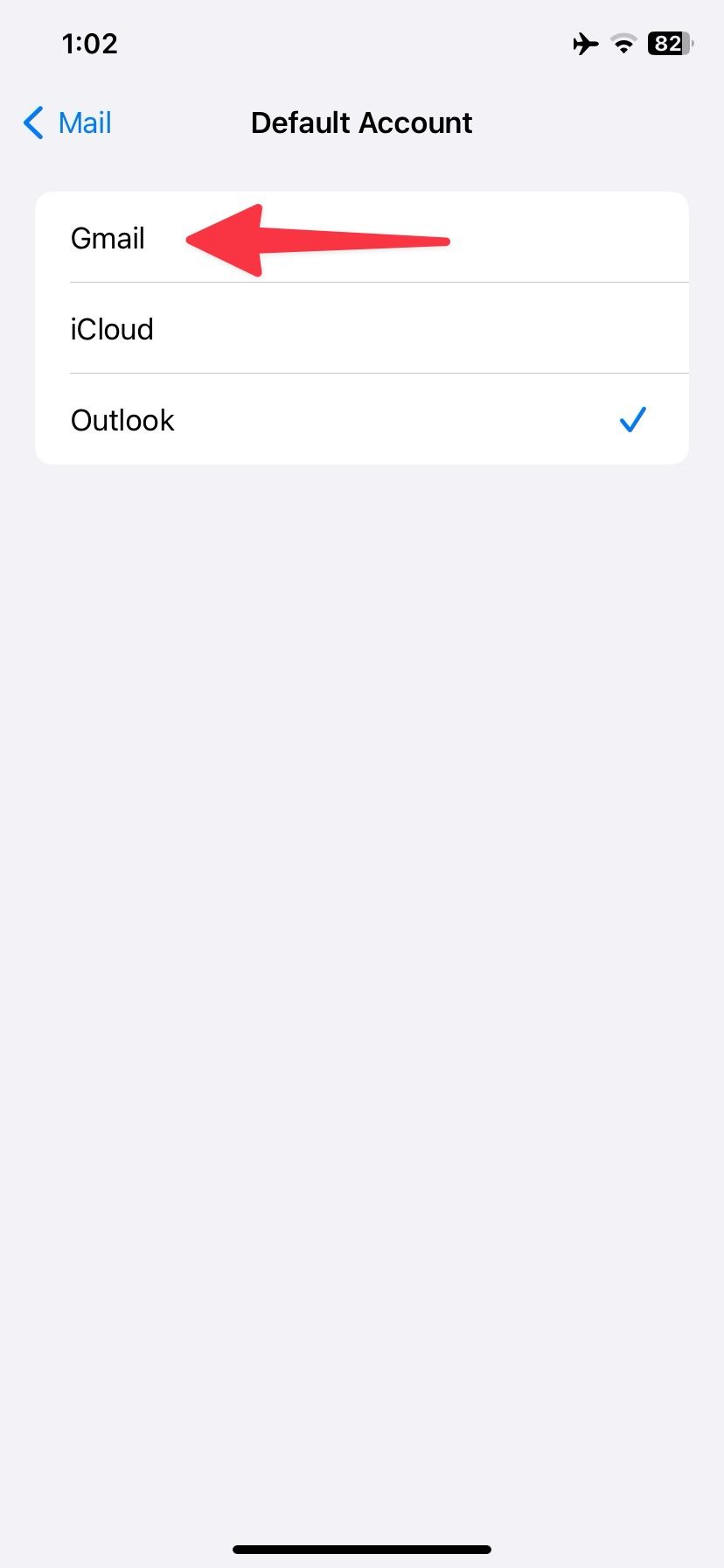This screenshot has height=1568, width=724.
Task: Tap the back chevron next to Mail
Action: click(x=32, y=123)
